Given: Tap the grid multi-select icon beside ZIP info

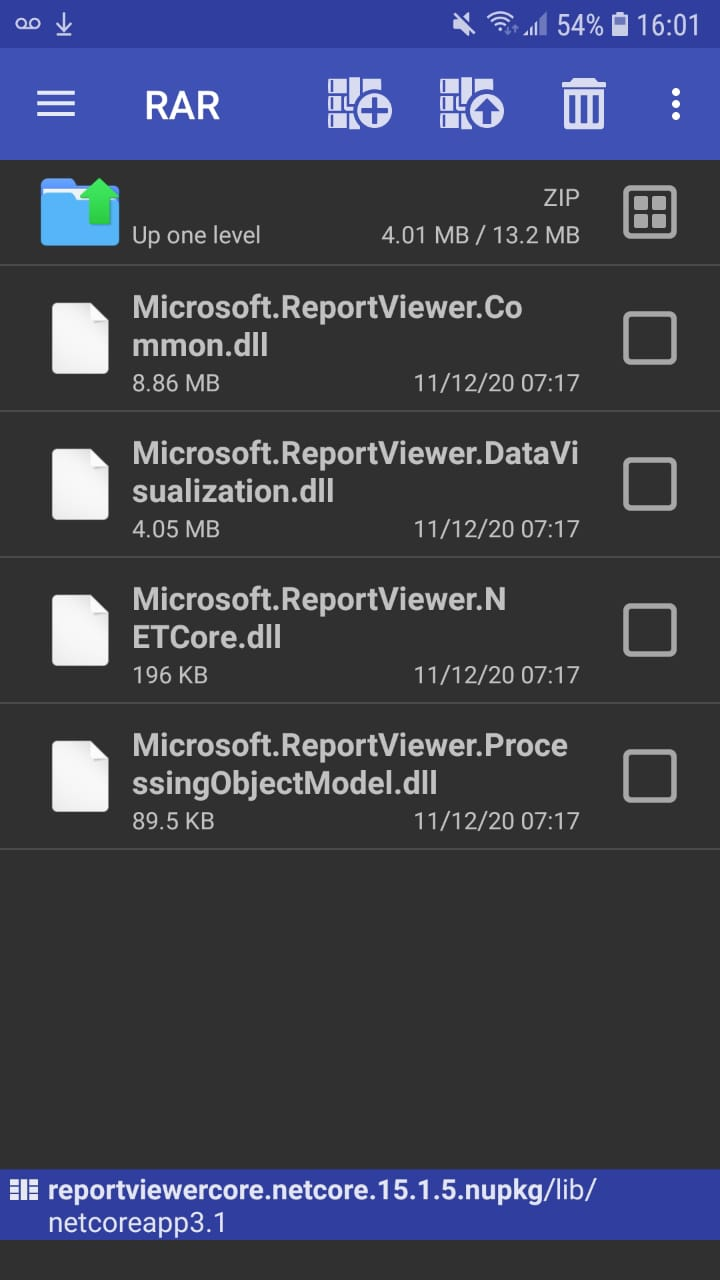Looking at the screenshot, I should [650, 211].
